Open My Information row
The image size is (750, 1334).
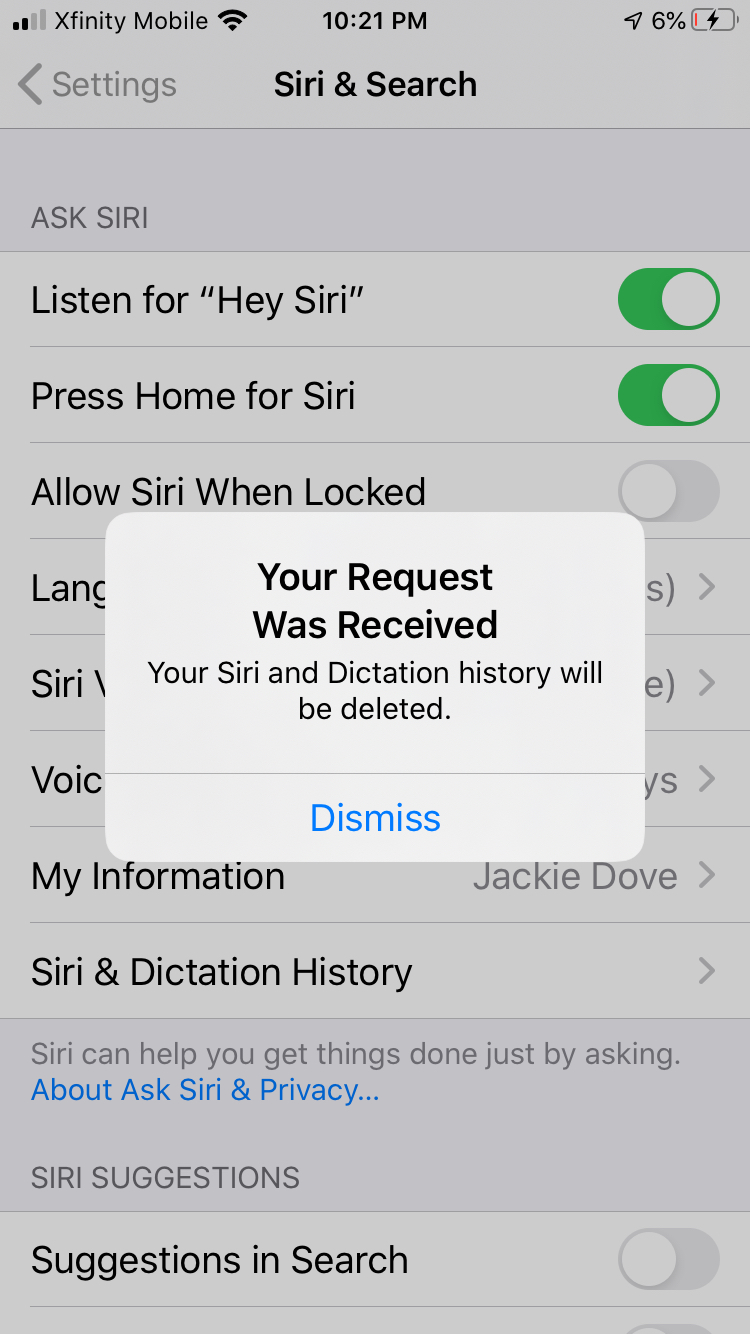(x=375, y=875)
